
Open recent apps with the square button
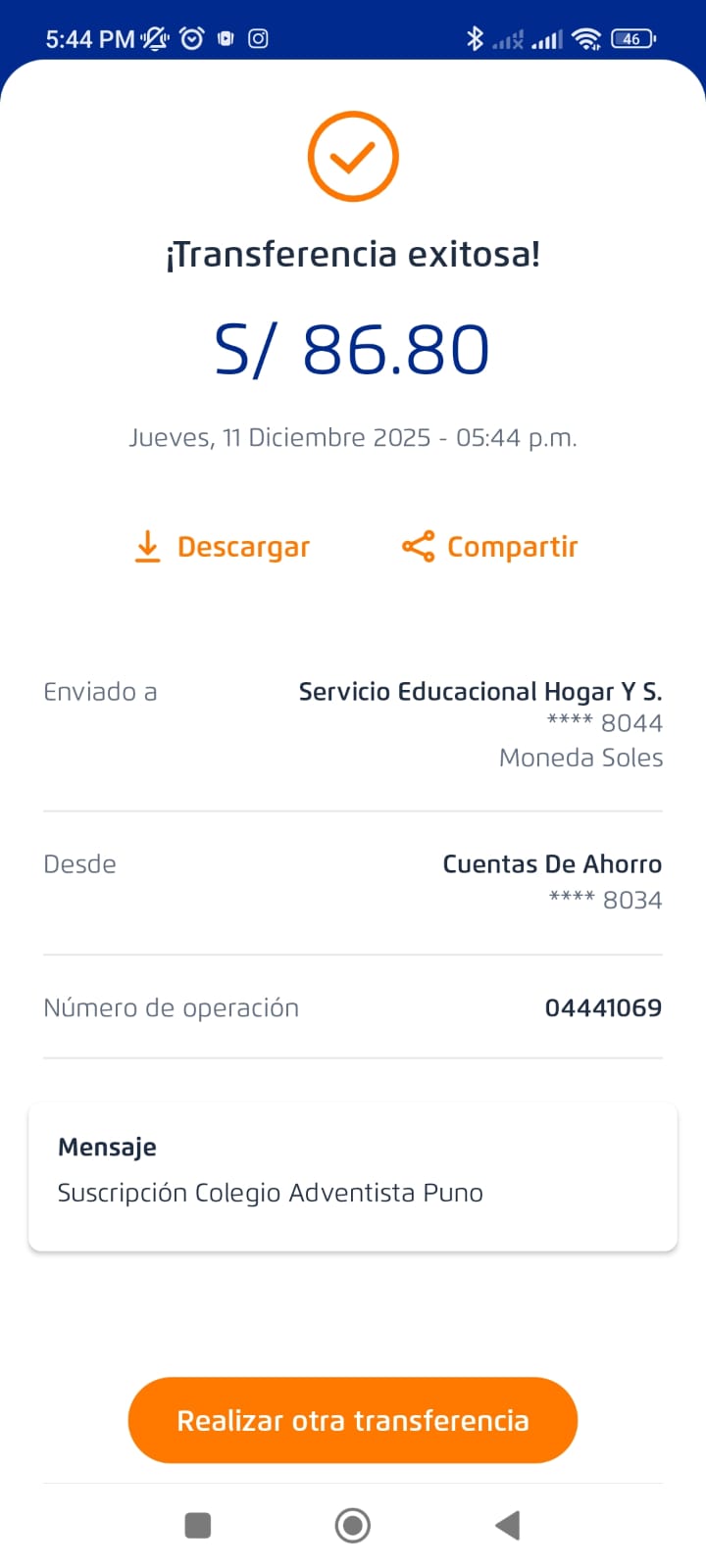(198, 1525)
